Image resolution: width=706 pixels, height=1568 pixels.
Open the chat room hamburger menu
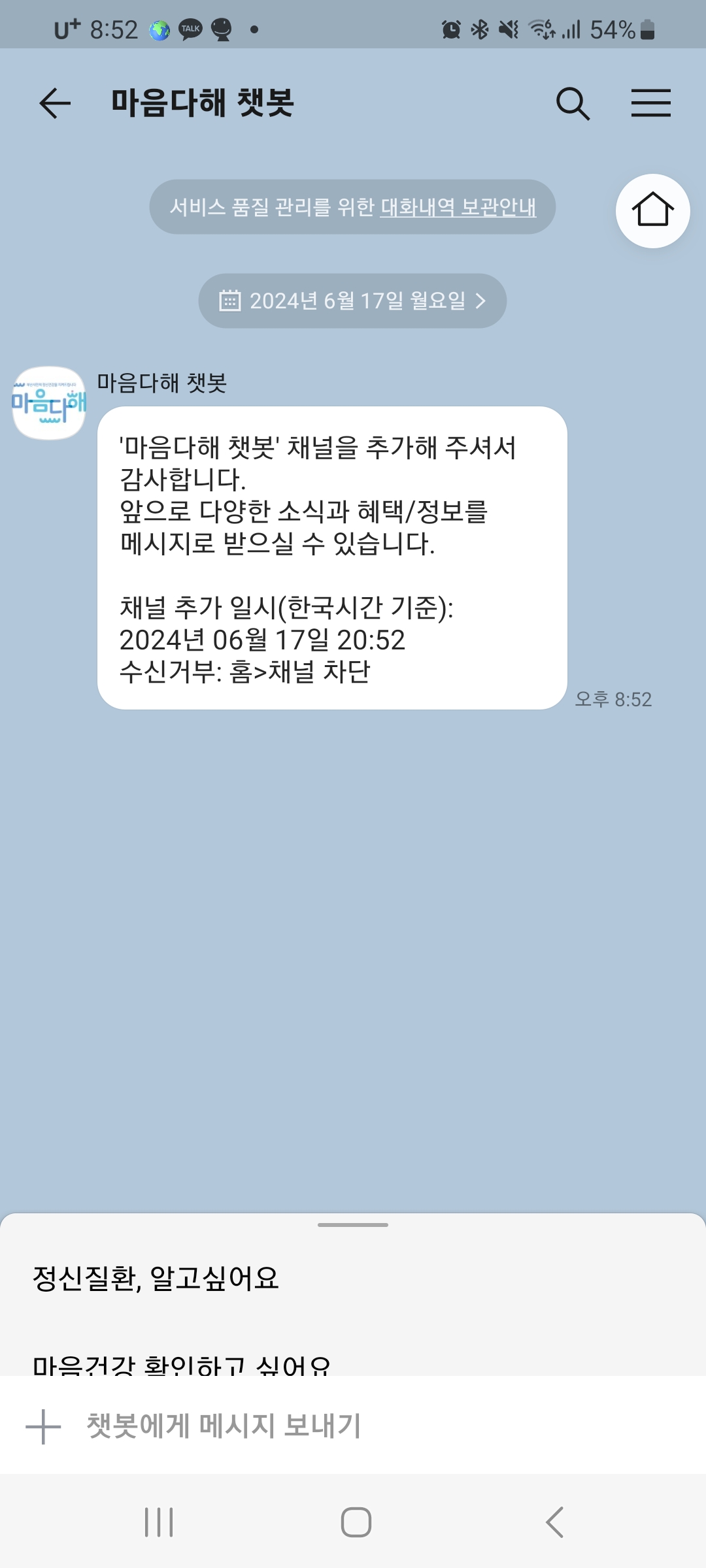tap(650, 103)
